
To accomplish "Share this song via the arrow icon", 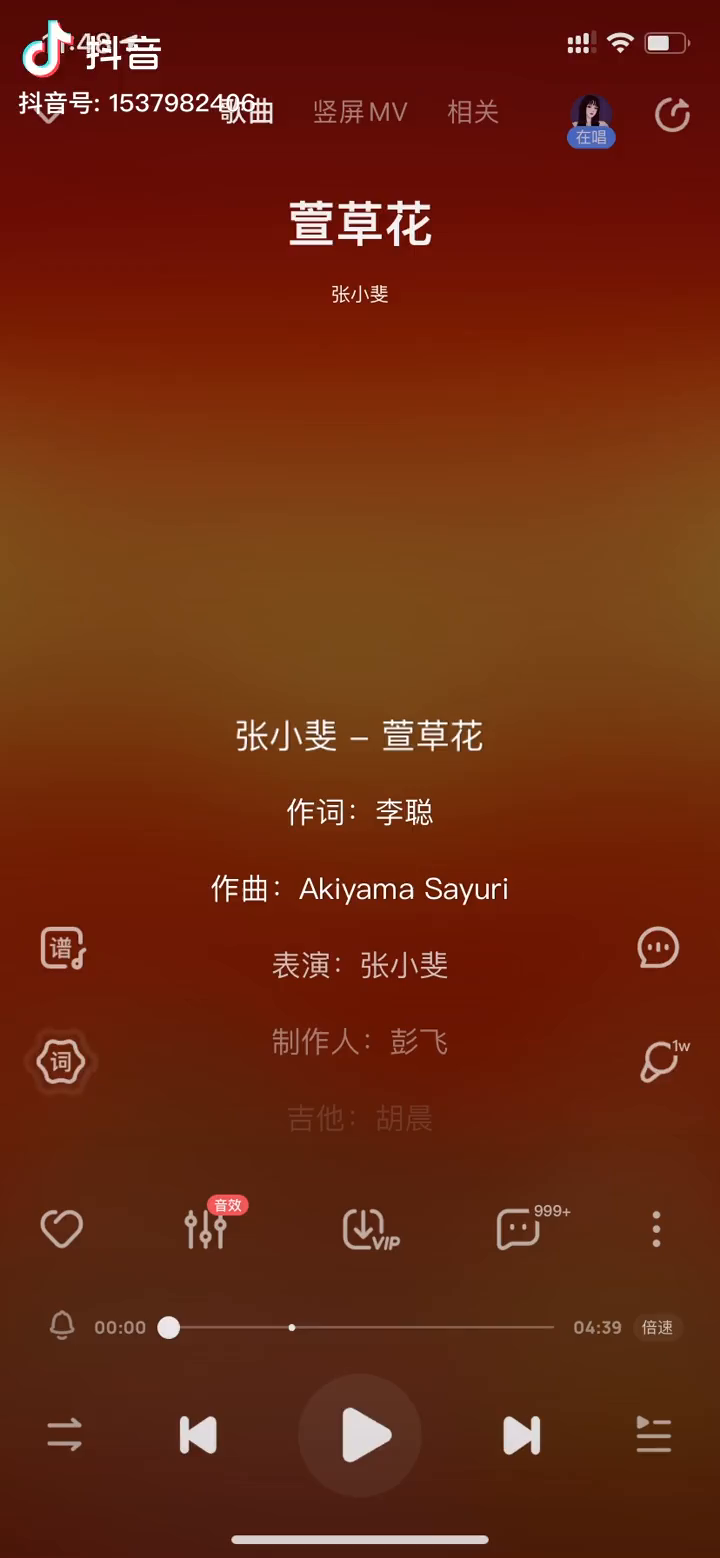I will tap(672, 114).
